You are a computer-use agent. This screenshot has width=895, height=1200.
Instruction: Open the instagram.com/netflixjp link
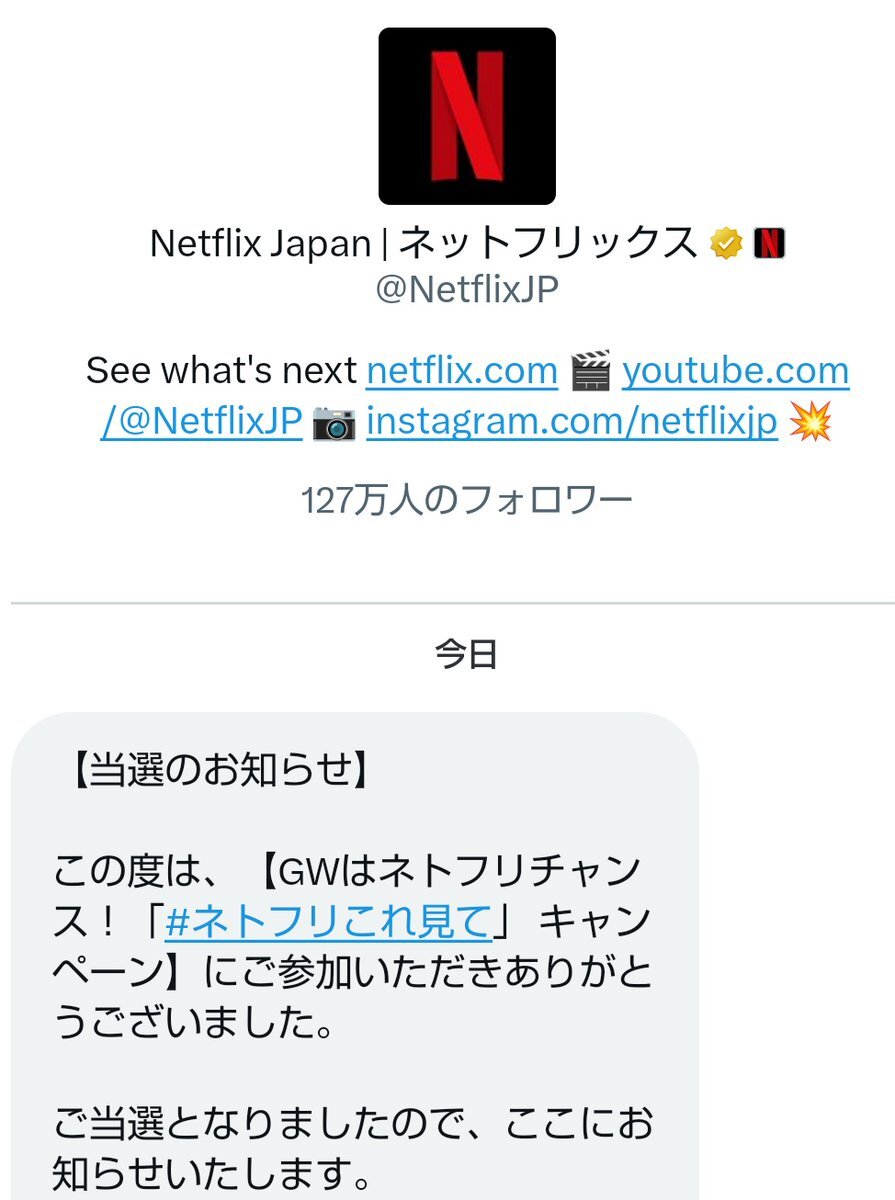point(571,423)
